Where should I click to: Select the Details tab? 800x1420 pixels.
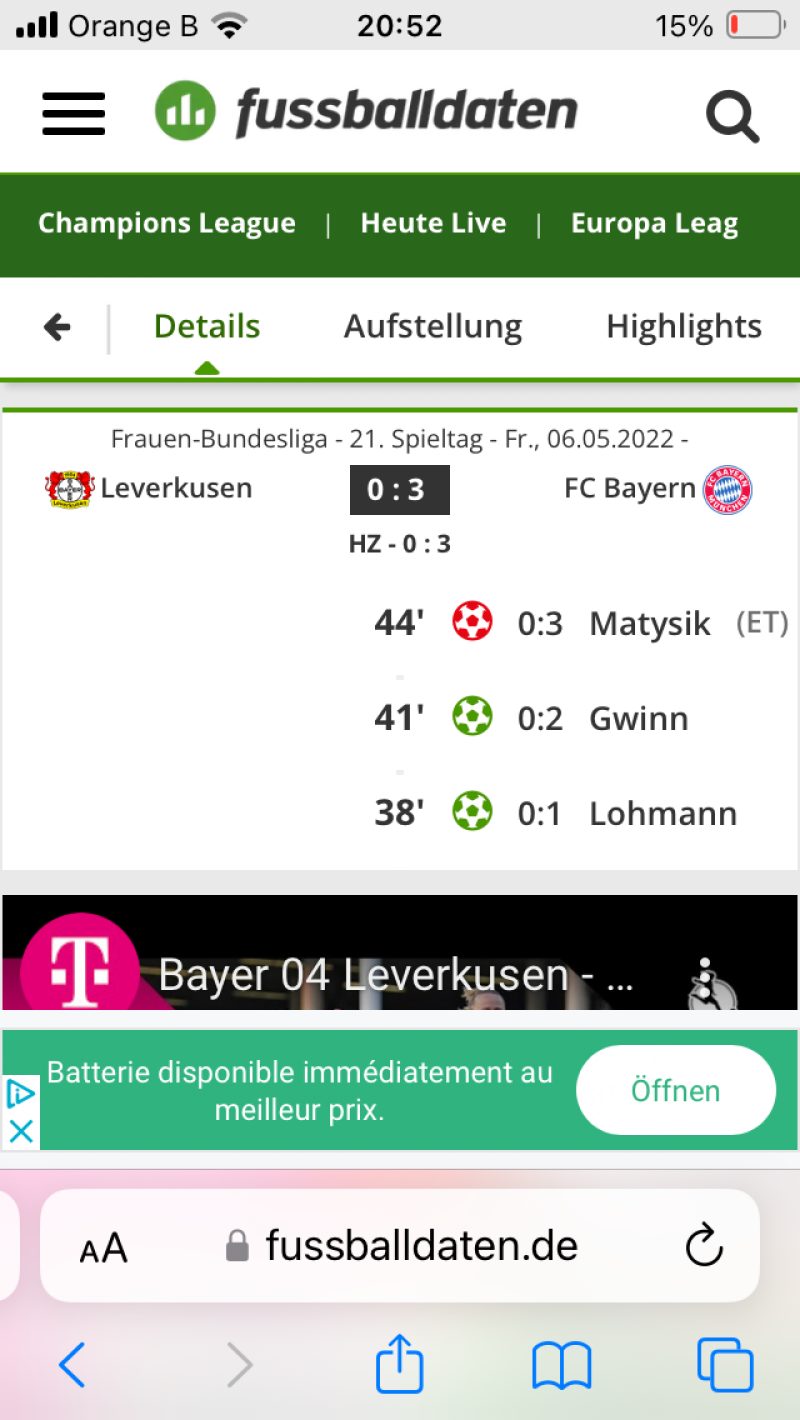click(x=207, y=327)
